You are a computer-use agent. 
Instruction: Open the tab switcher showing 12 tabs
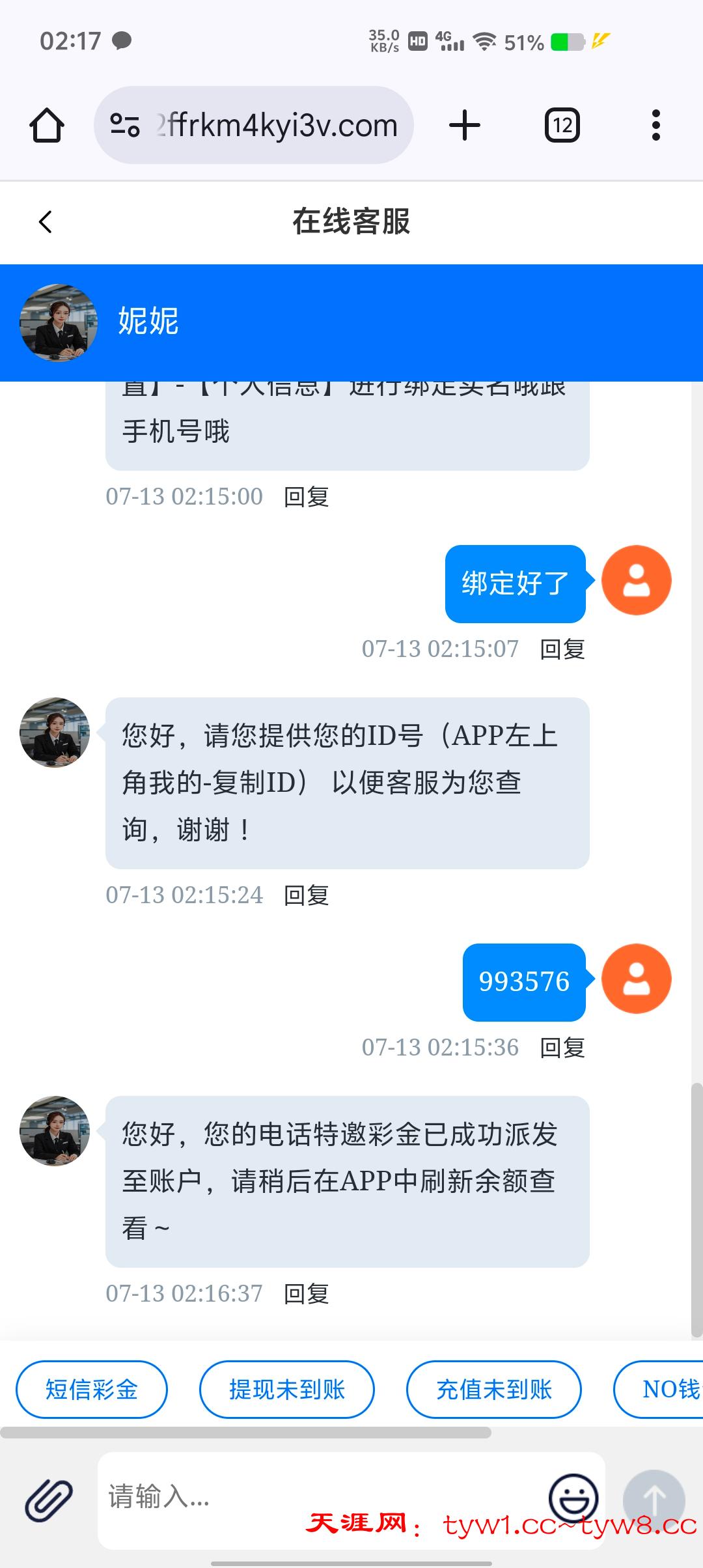[561, 124]
